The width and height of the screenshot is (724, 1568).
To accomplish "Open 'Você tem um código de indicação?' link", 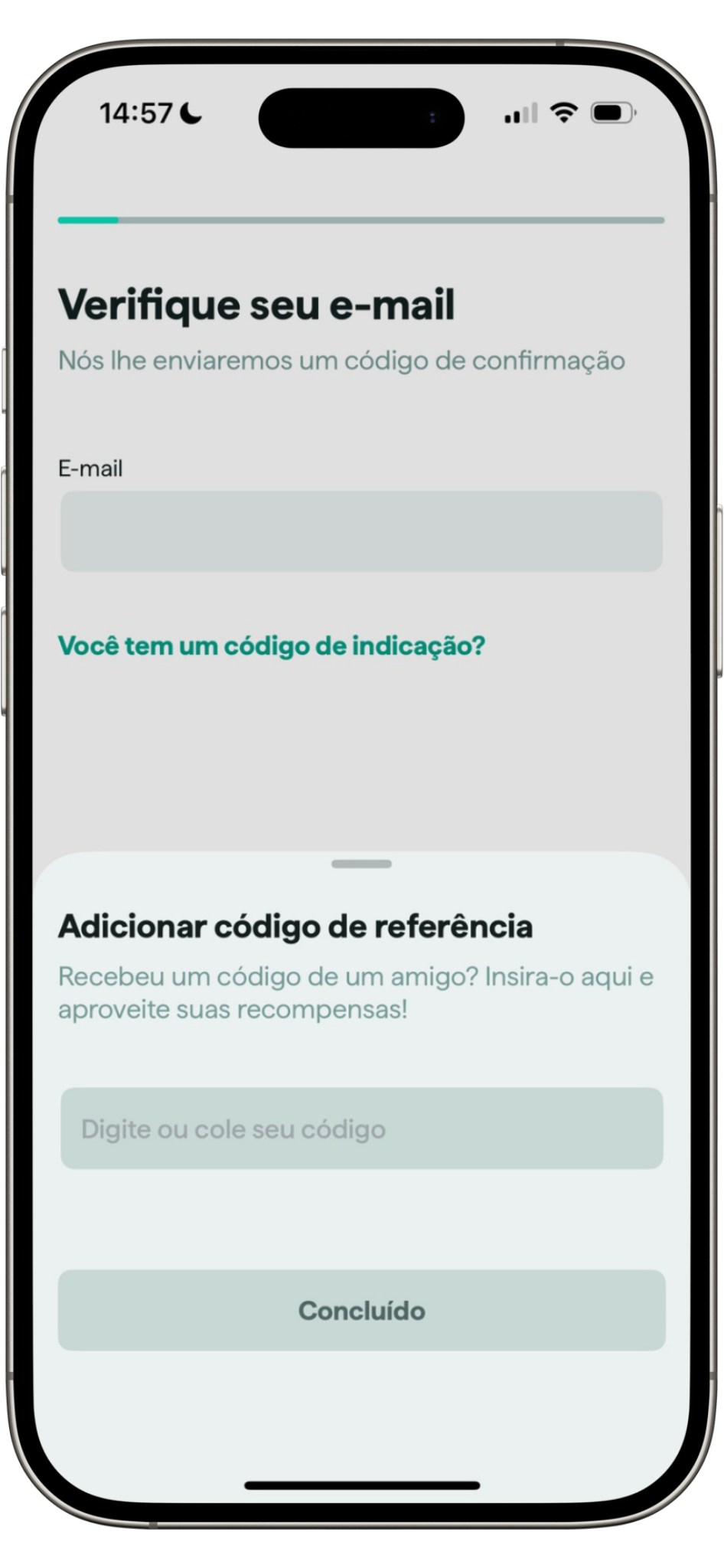I will [x=272, y=645].
